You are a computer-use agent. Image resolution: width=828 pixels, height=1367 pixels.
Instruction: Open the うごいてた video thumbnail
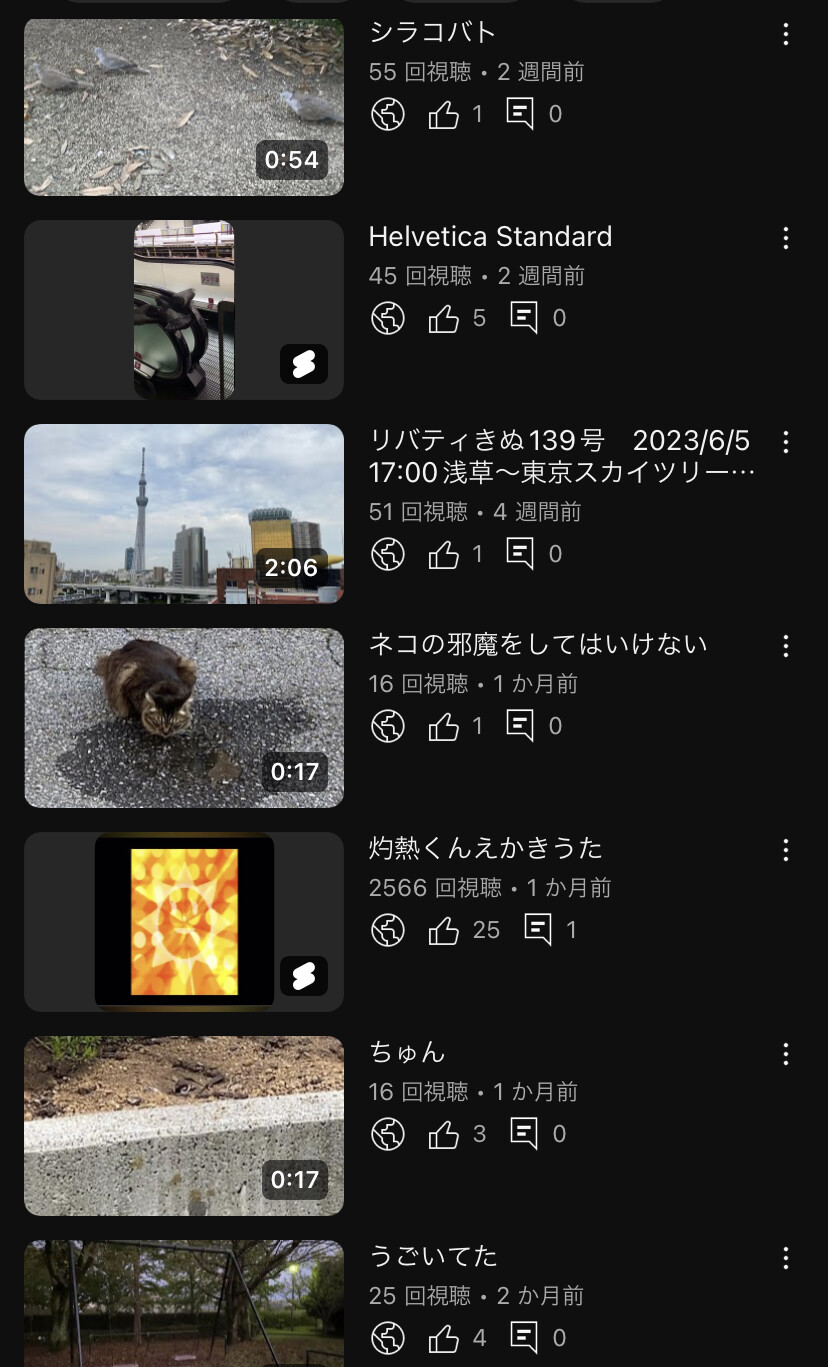point(184,1303)
